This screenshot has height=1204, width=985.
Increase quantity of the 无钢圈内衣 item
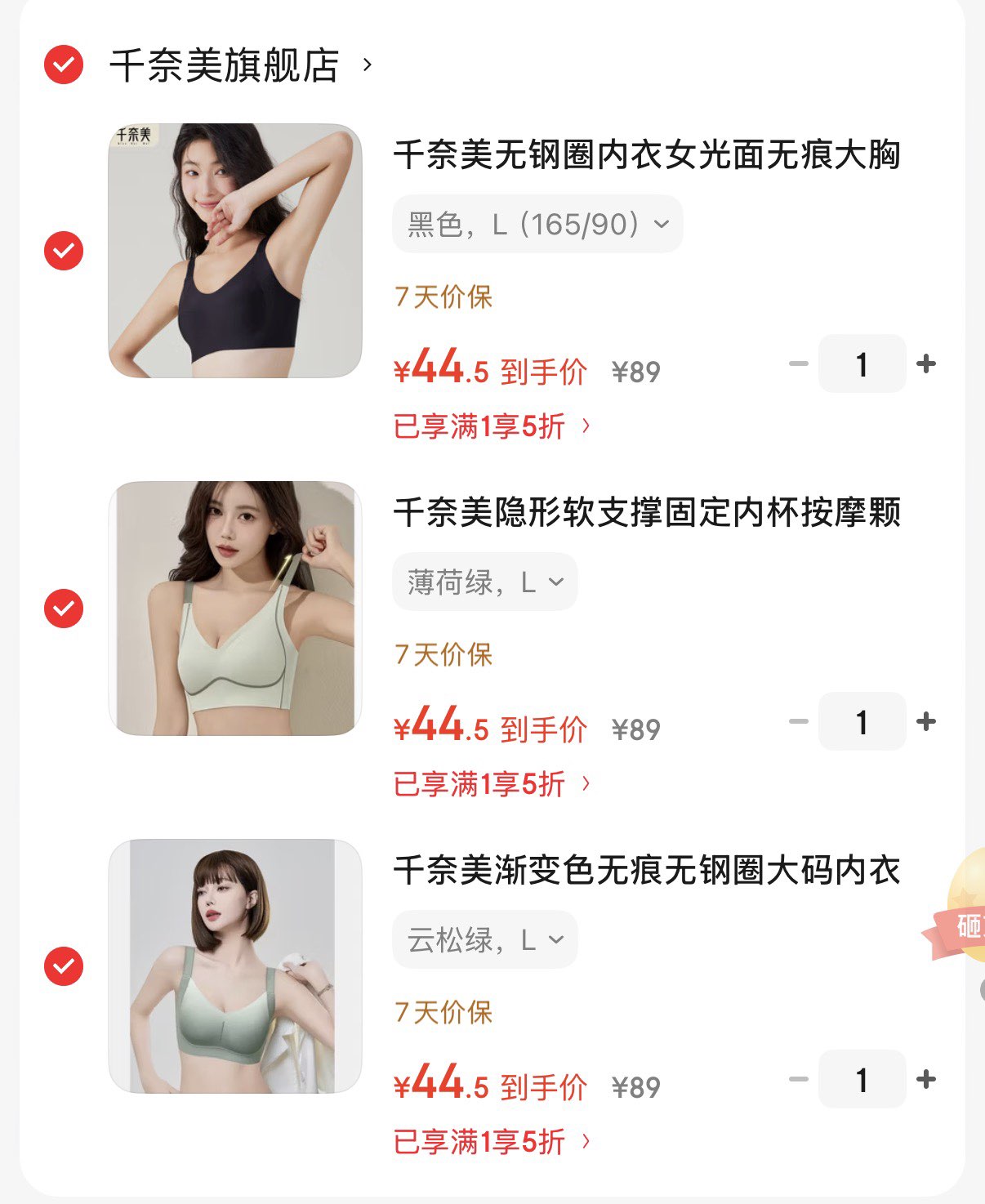926,363
